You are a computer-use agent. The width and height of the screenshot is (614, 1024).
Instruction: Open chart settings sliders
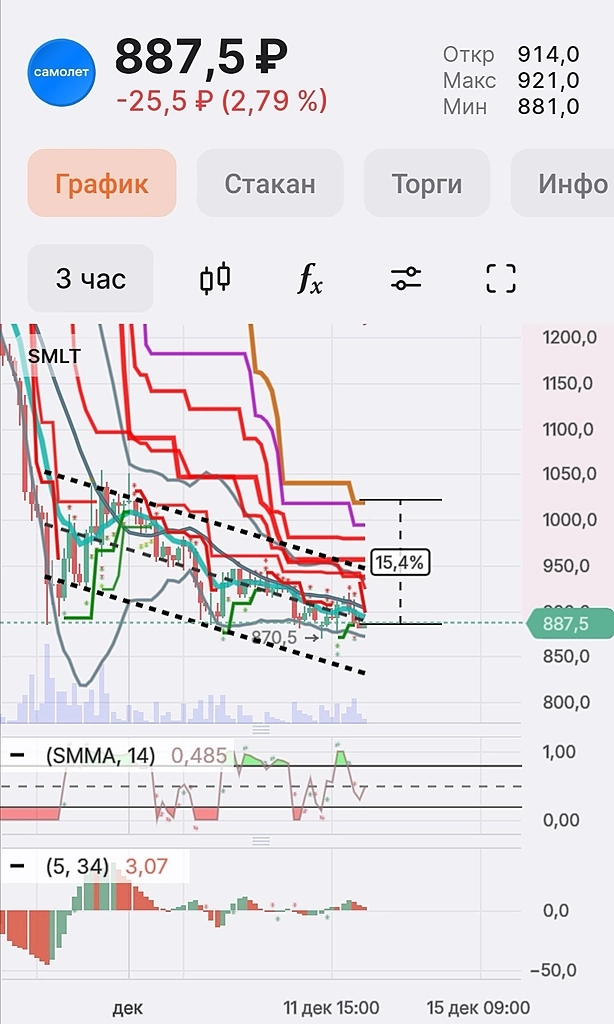[406, 278]
